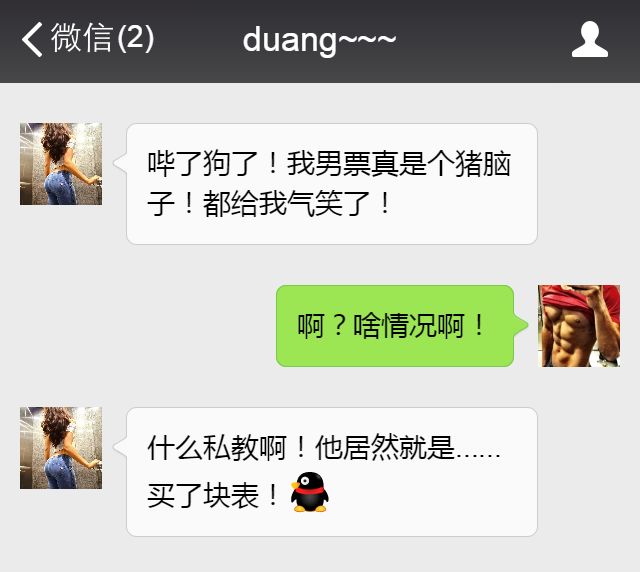View my own profile via the abs avatar

pos(579,326)
